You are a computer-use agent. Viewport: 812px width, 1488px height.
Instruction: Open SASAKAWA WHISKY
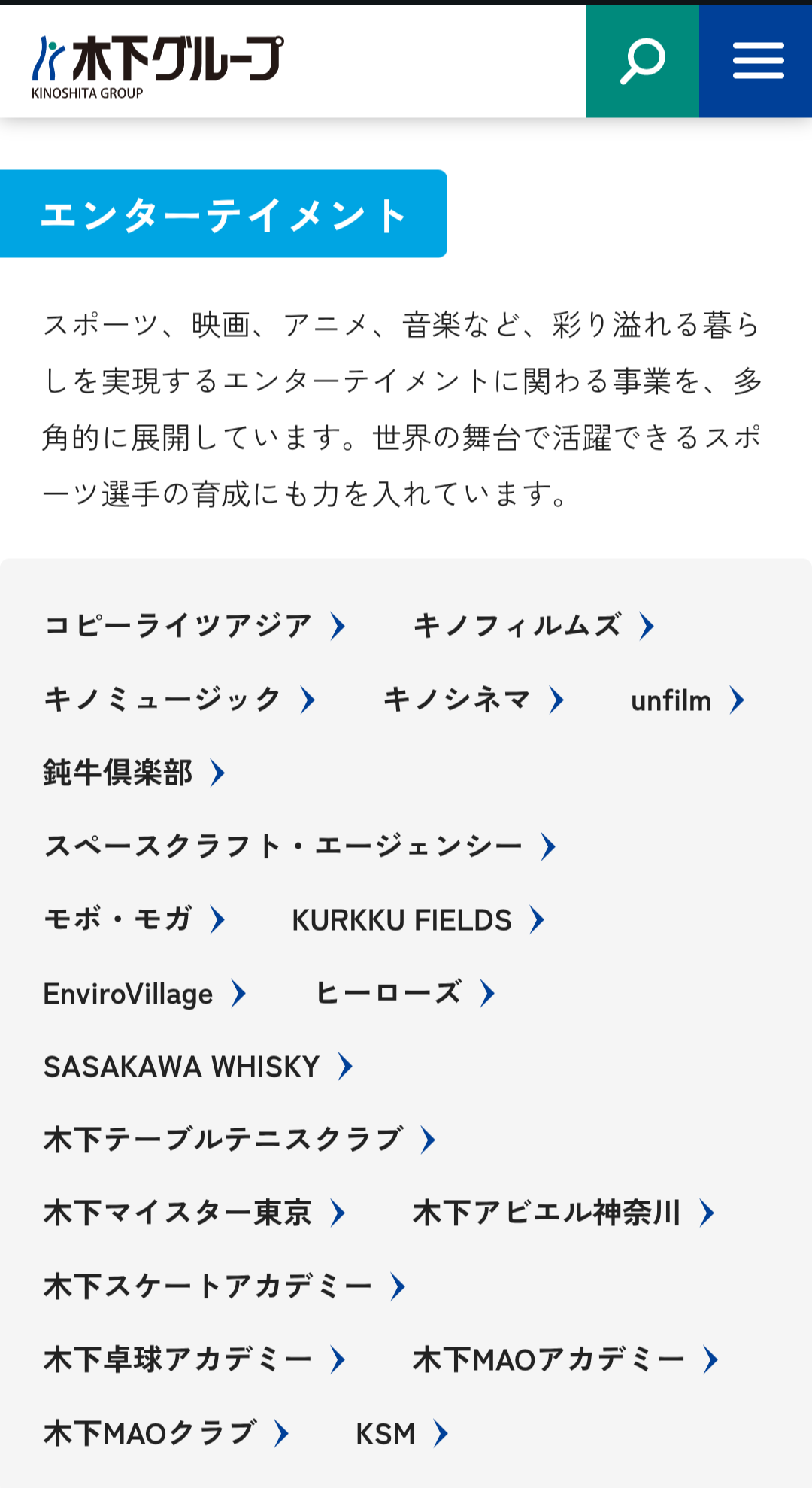(x=197, y=1067)
